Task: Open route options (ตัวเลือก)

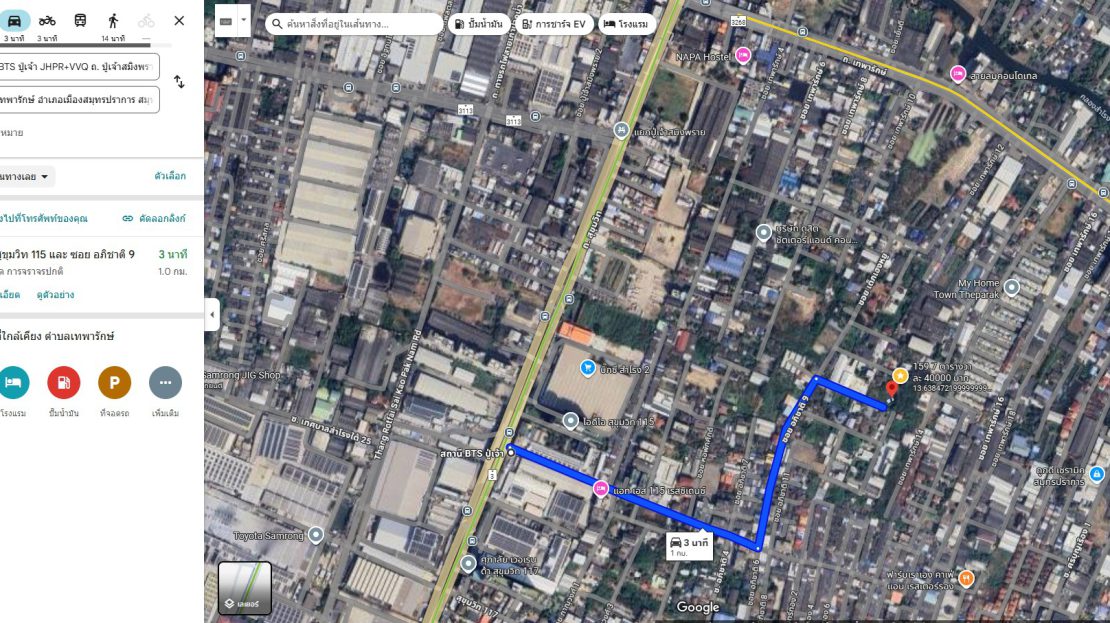Action: pos(169,176)
